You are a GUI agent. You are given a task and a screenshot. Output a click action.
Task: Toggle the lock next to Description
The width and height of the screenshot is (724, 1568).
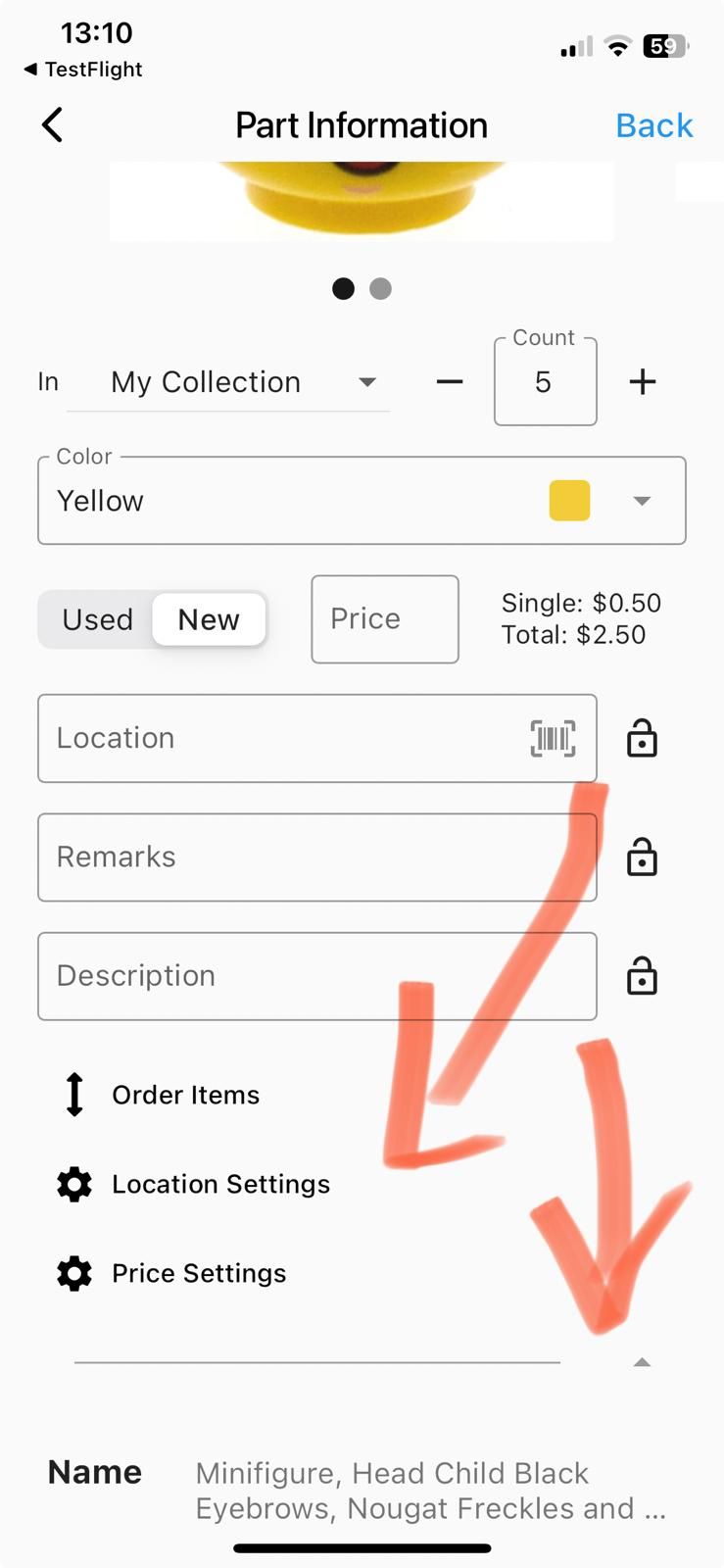click(x=642, y=976)
